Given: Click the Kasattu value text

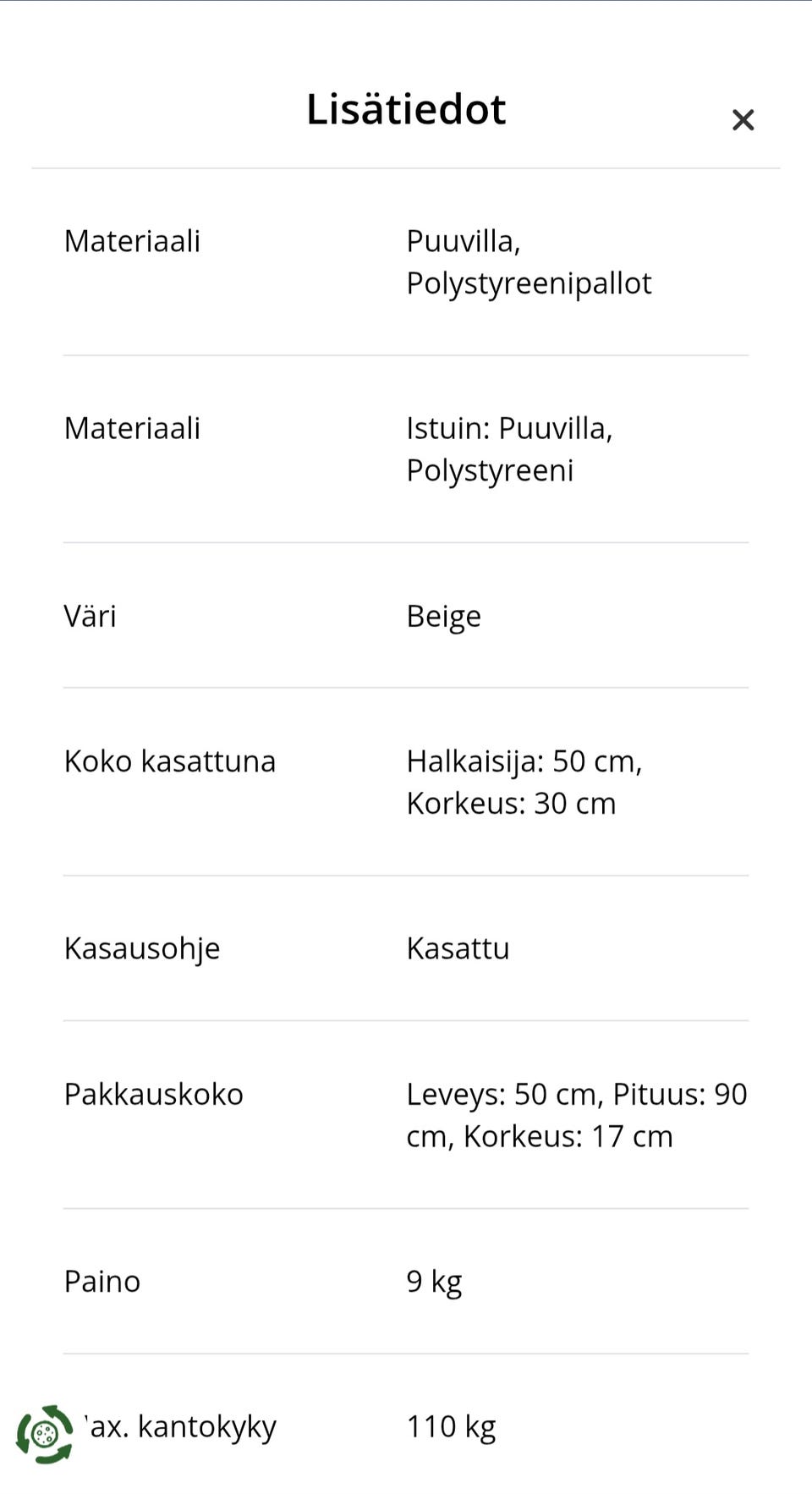Looking at the screenshot, I should 458,948.
